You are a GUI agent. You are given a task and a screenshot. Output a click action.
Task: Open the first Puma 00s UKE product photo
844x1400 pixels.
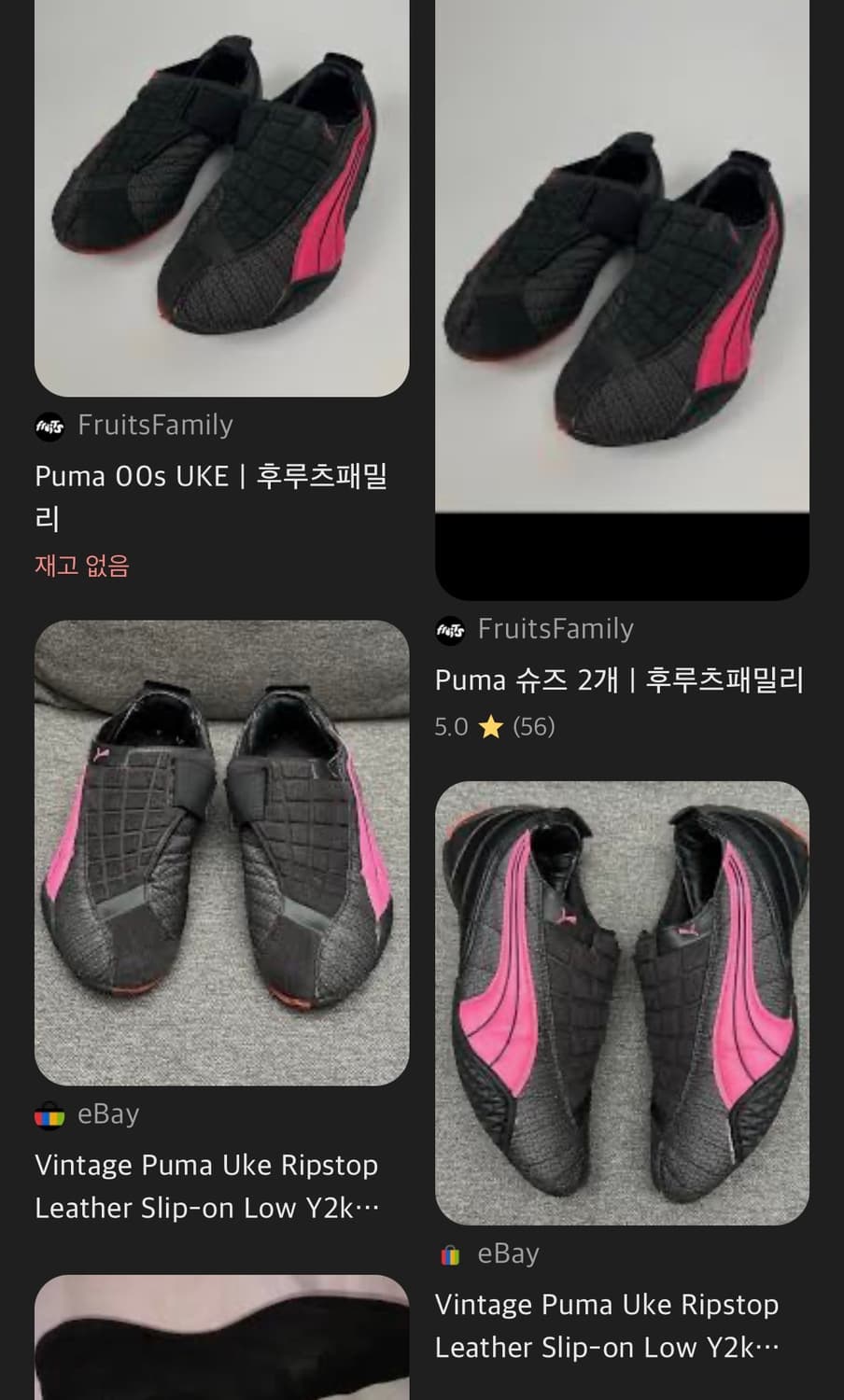coord(220,198)
